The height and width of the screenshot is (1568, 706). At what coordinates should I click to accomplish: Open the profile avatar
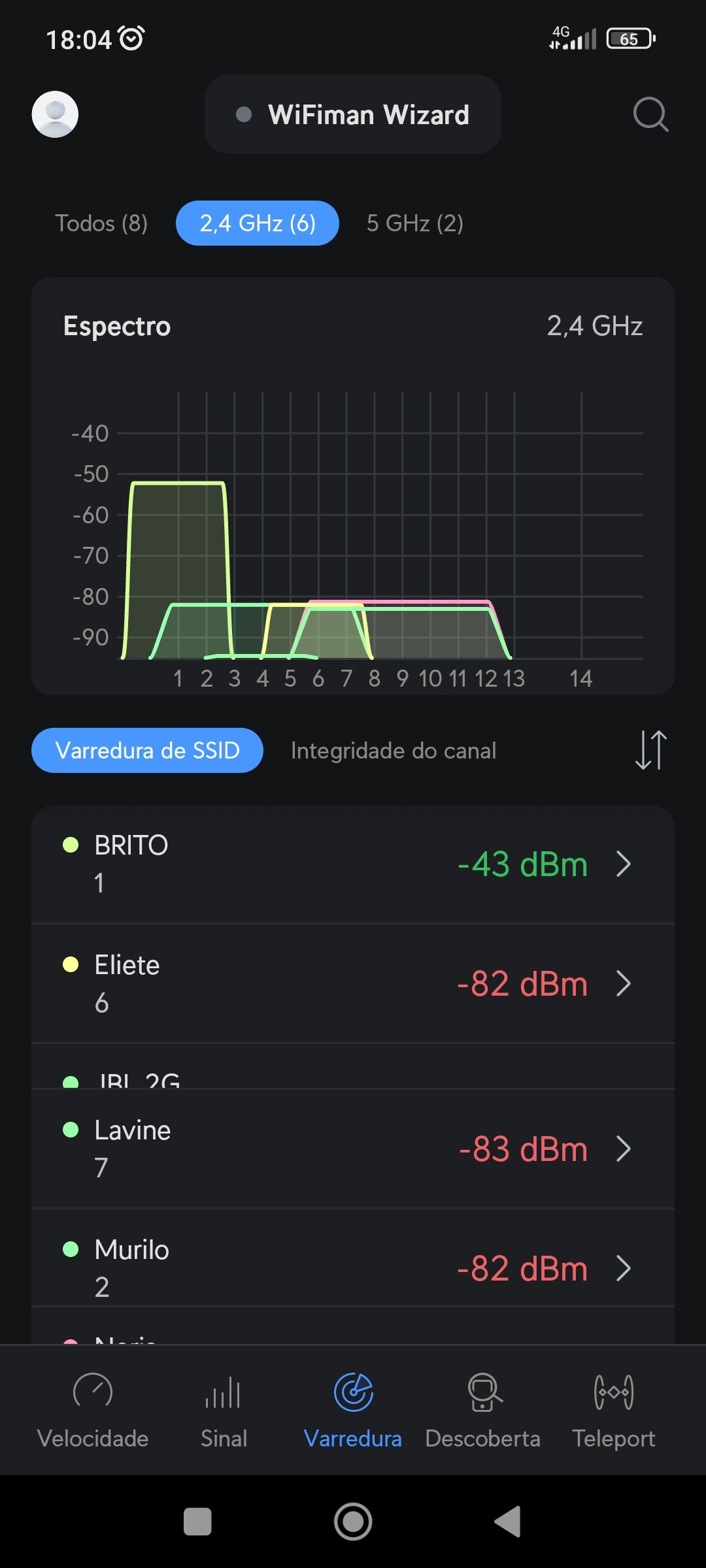[56, 114]
